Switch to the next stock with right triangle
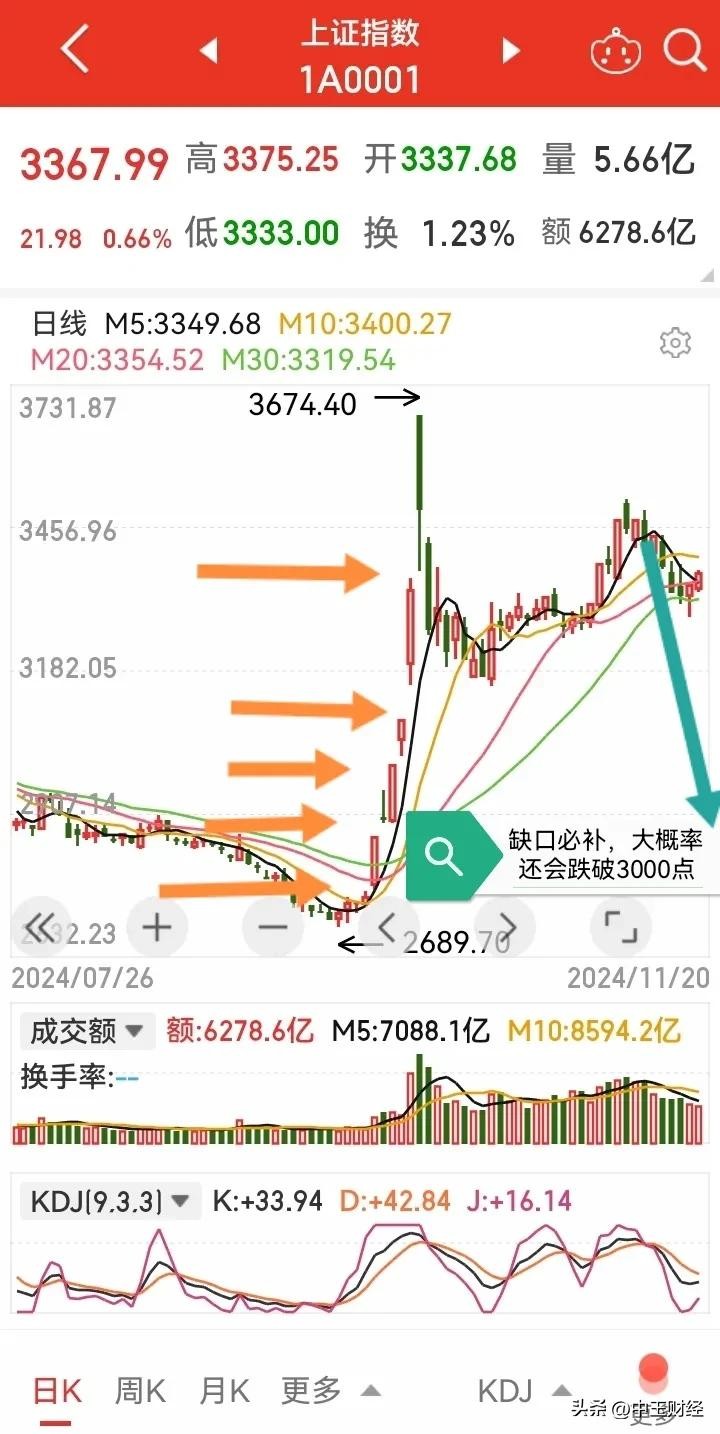The height and width of the screenshot is (1434, 720). click(511, 50)
